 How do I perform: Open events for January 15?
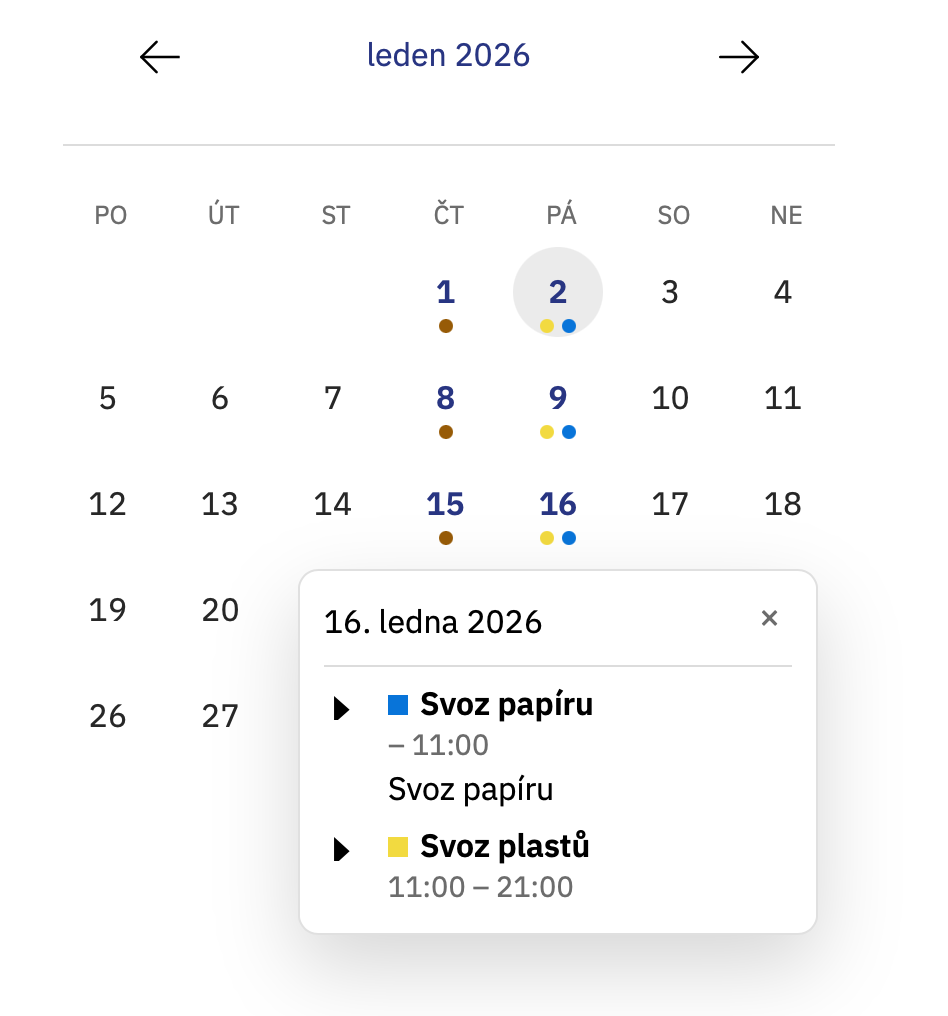point(446,505)
